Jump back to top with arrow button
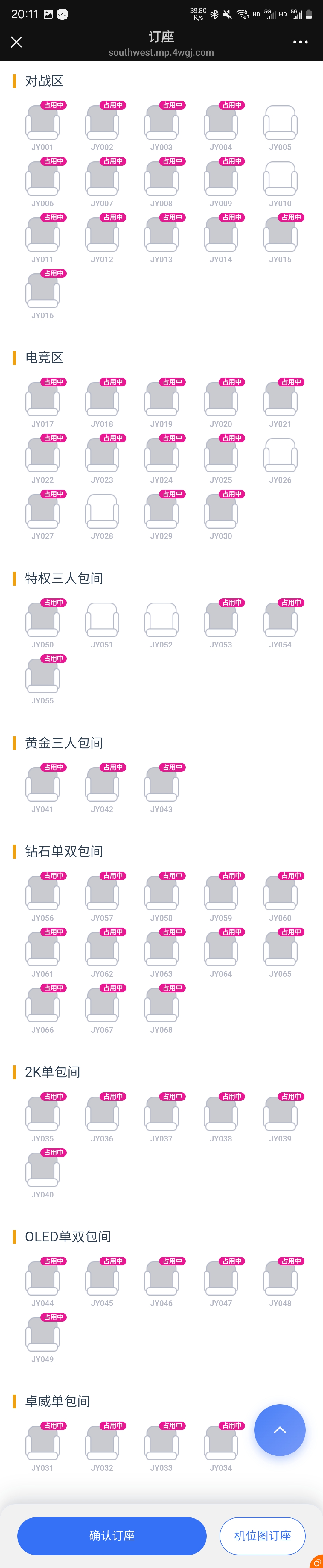The width and height of the screenshot is (323, 1568). [x=280, y=1430]
